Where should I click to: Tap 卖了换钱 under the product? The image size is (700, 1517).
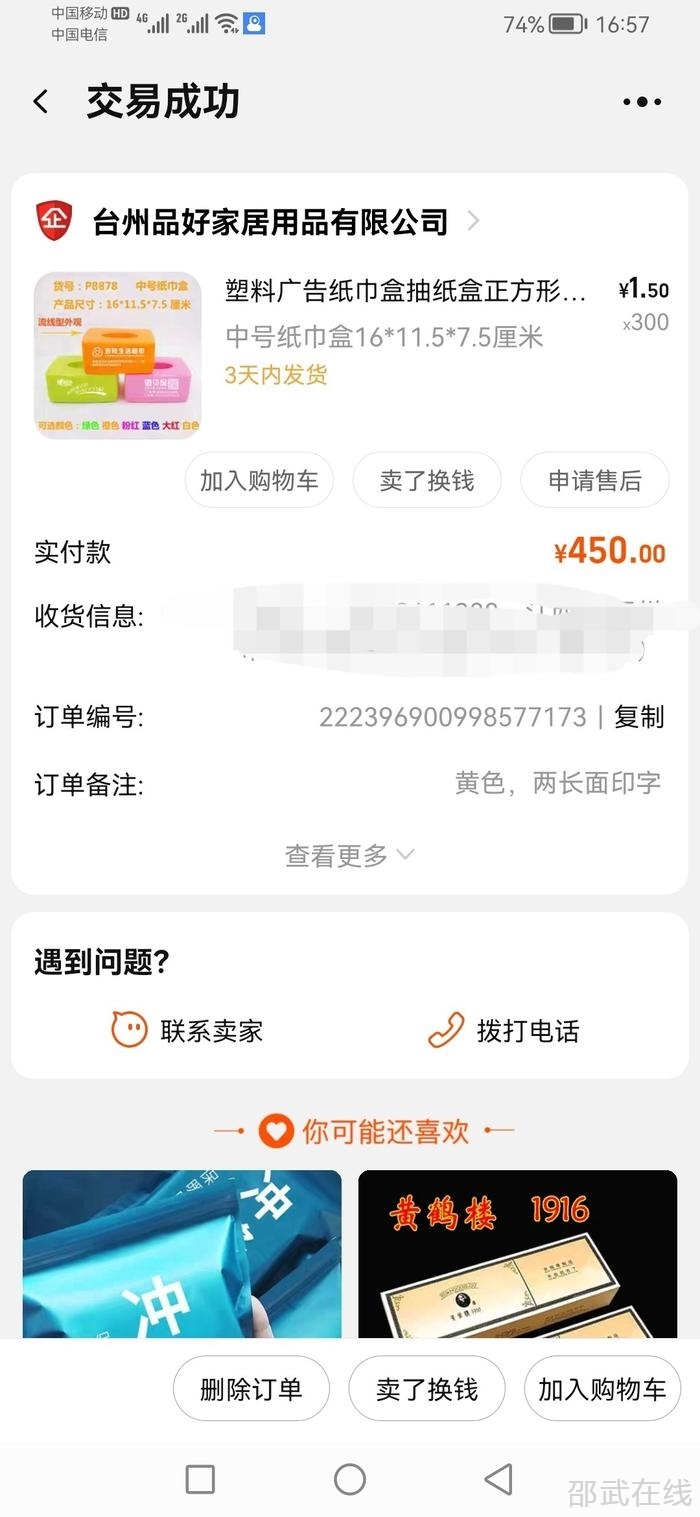427,480
